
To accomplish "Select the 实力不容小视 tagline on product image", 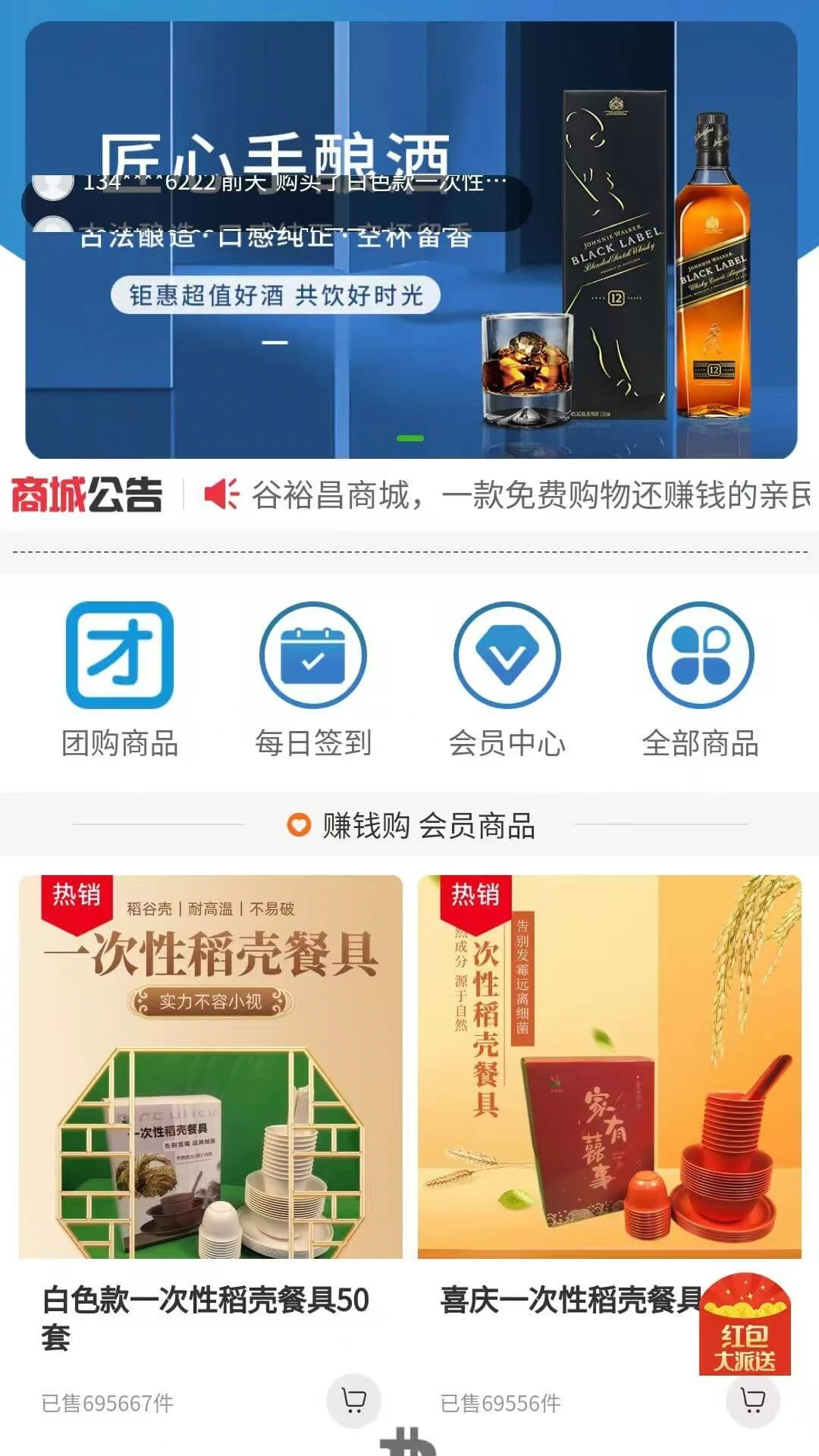I will click(x=212, y=999).
